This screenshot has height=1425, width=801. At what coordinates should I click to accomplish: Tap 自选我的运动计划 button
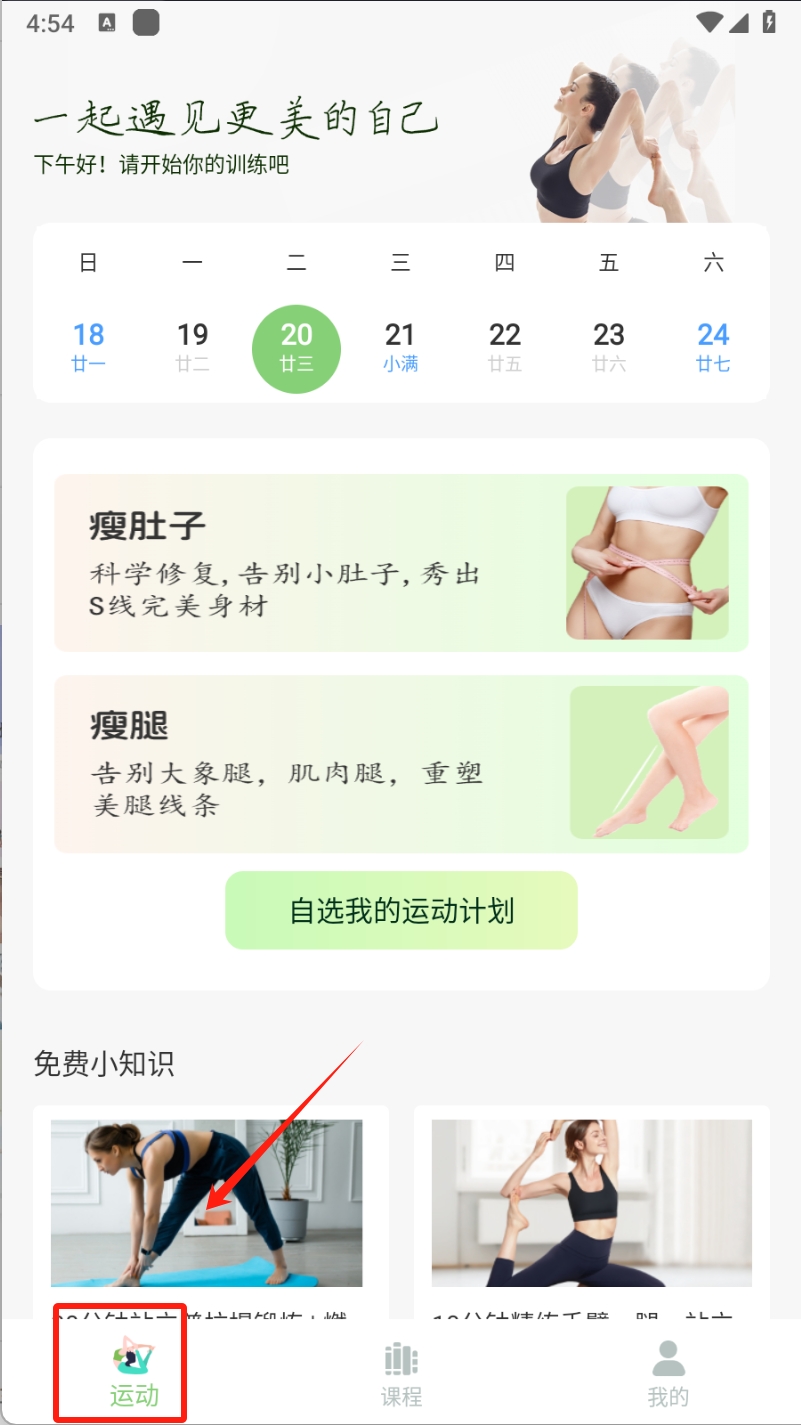(401, 910)
